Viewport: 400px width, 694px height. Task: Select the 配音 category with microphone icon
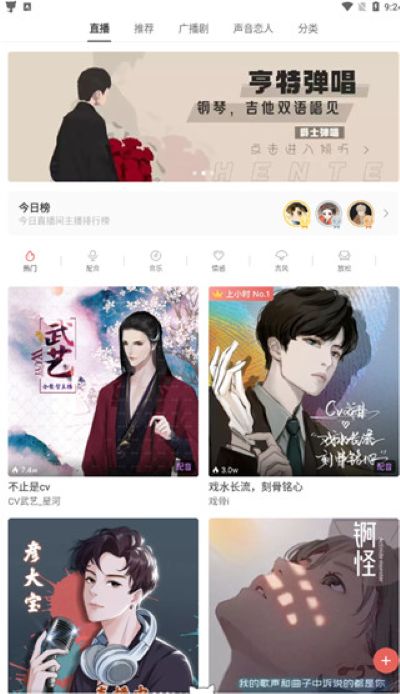coord(92,261)
